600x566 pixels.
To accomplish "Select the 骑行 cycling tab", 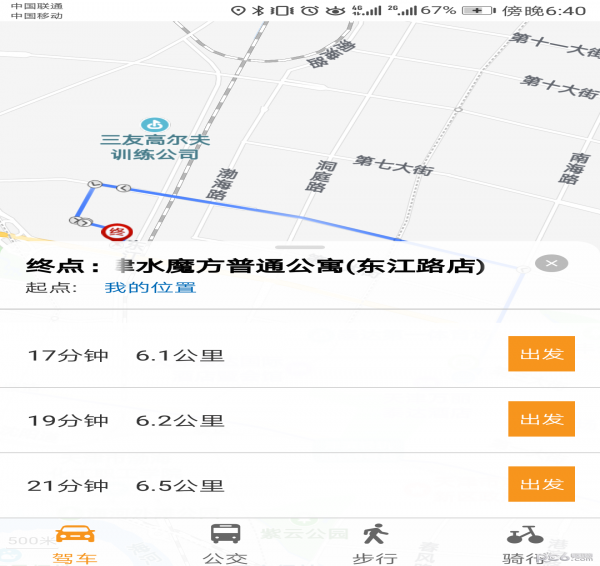I will tap(525, 543).
